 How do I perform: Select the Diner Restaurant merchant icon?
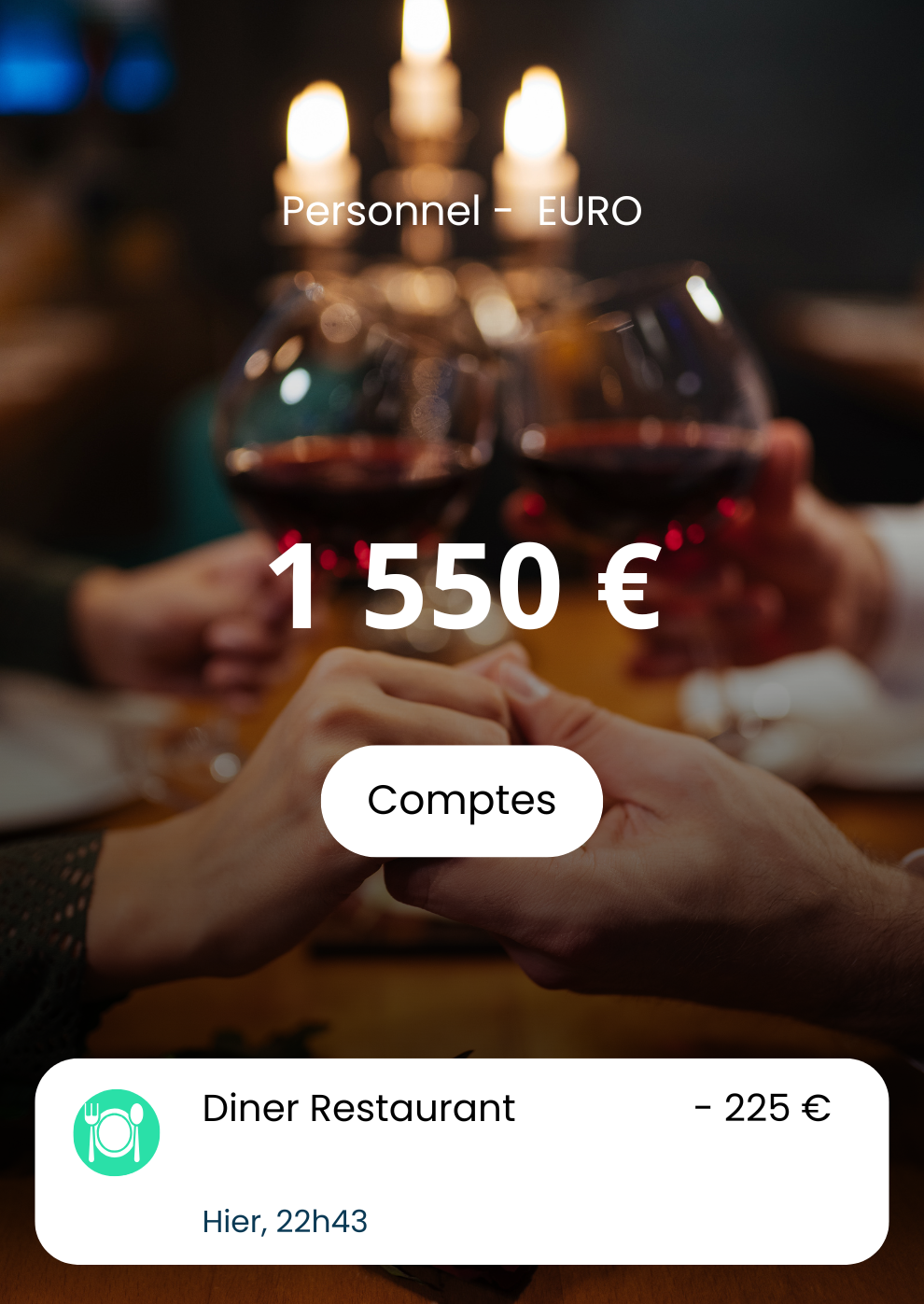click(x=117, y=1131)
